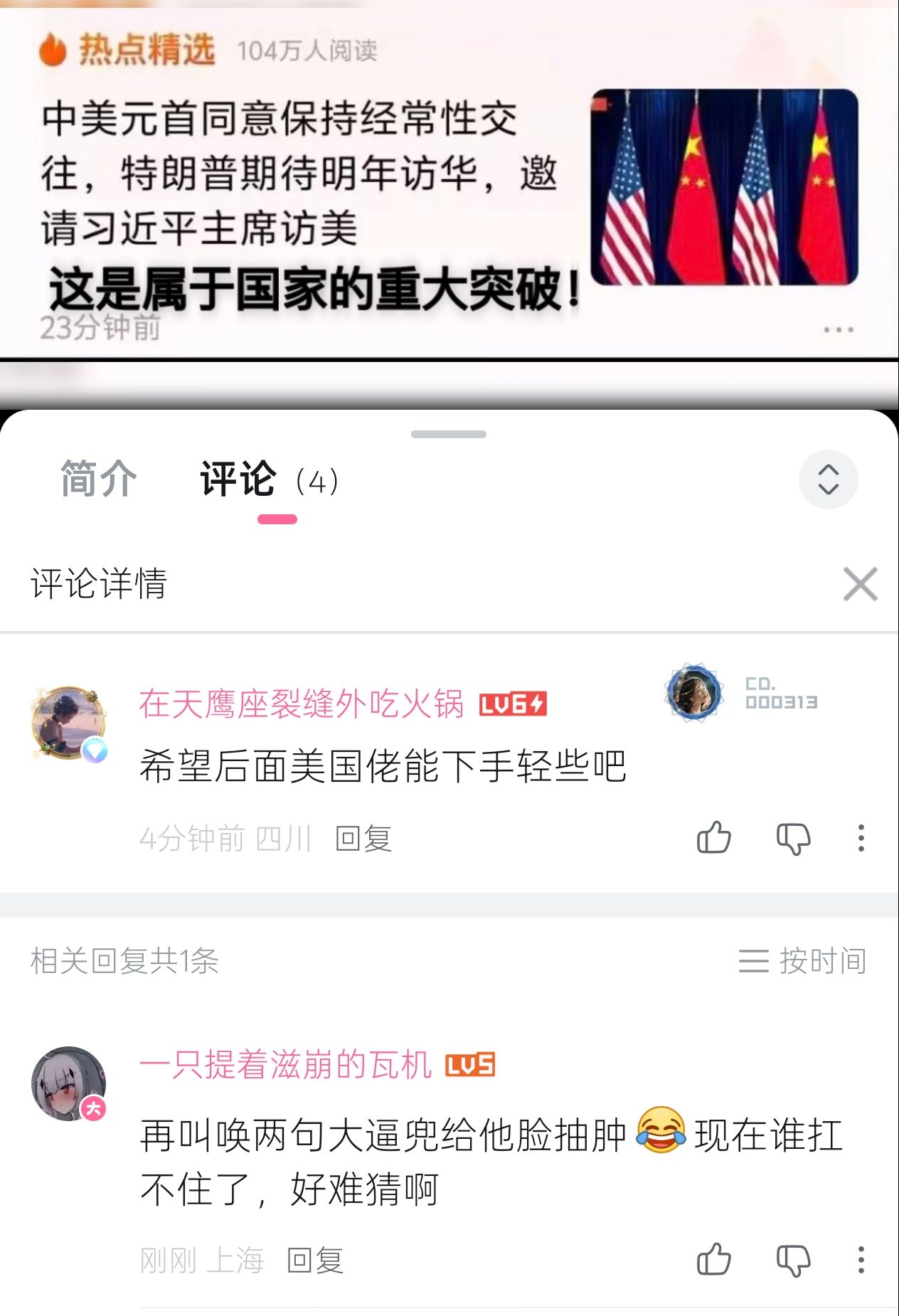Image resolution: width=899 pixels, height=1316 pixels.
Task: Reply to the 希望后面美国佬能下手轻些吧 comment
Action: (363, 839)
